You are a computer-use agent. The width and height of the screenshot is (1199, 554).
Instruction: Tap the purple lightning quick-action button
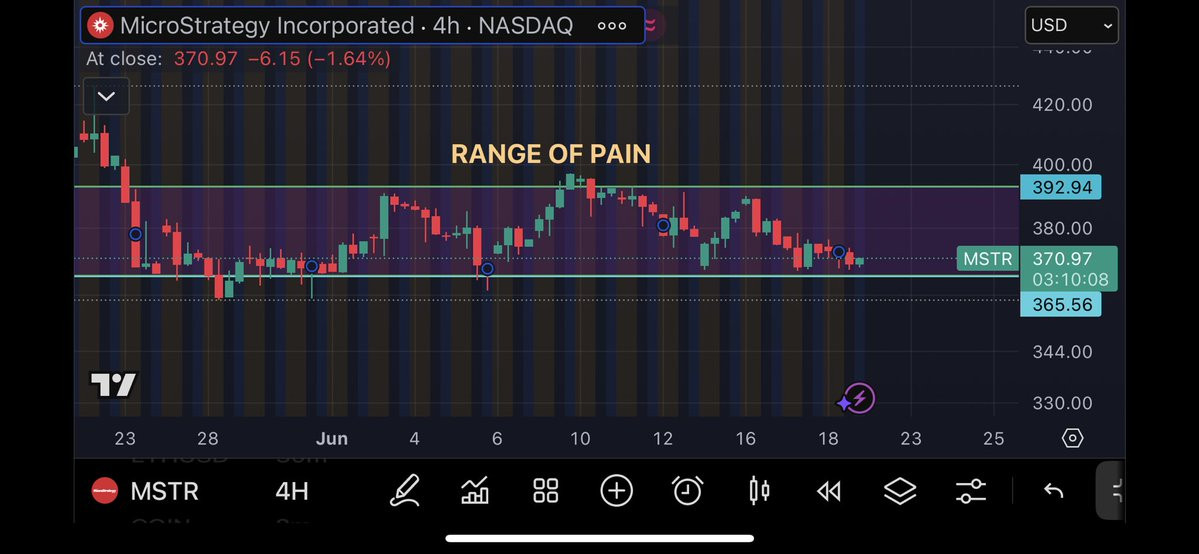(x=859, y=399)
